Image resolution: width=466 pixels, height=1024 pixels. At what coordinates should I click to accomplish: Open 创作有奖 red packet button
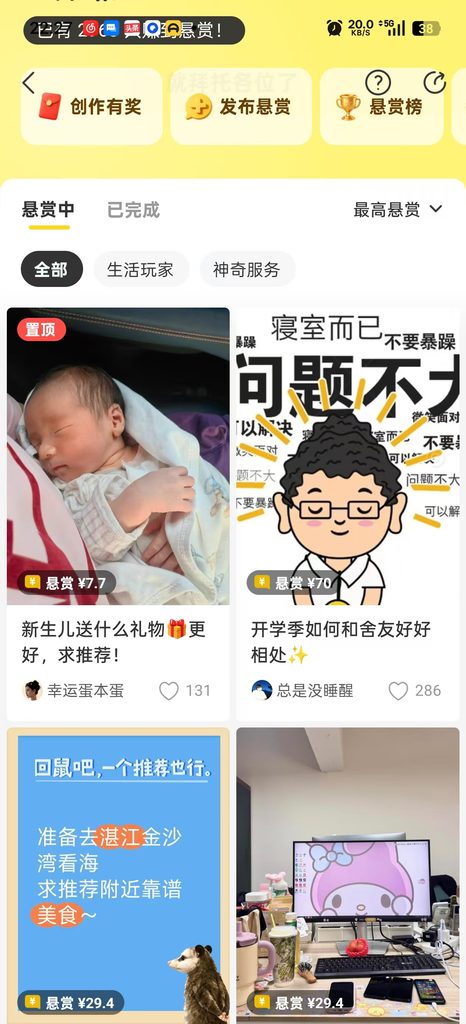click(91, 106)
